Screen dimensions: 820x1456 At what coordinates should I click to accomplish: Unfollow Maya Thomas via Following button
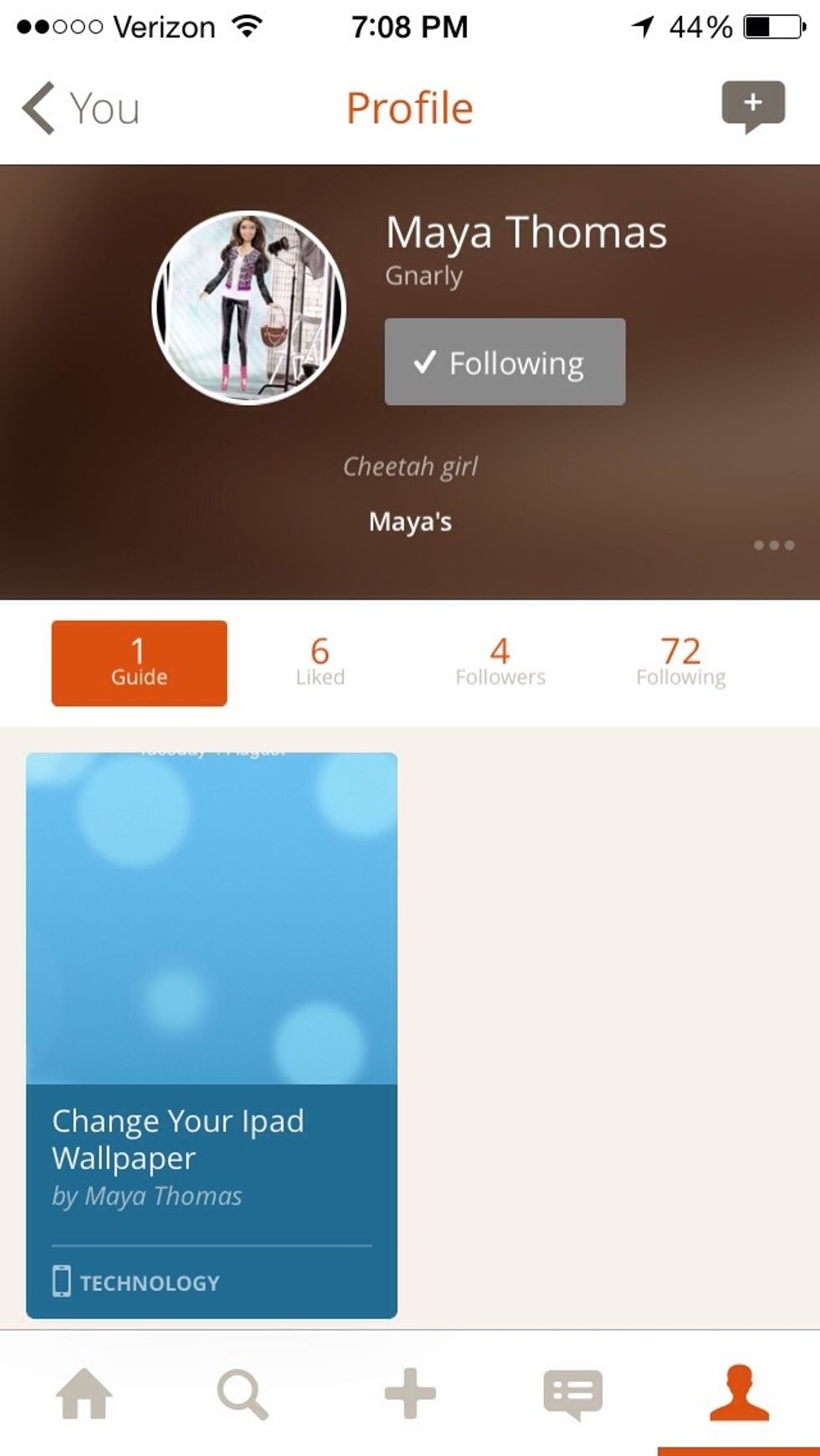(505, 362)
